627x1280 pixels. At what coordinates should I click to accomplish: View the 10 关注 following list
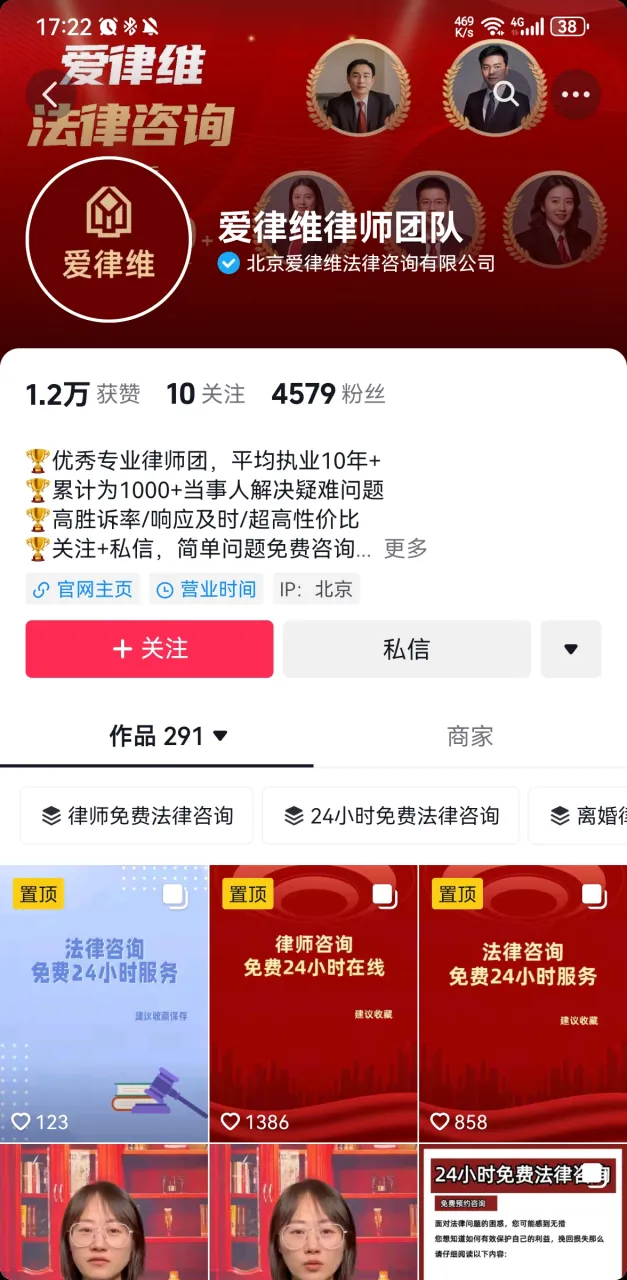pos(205,394)
